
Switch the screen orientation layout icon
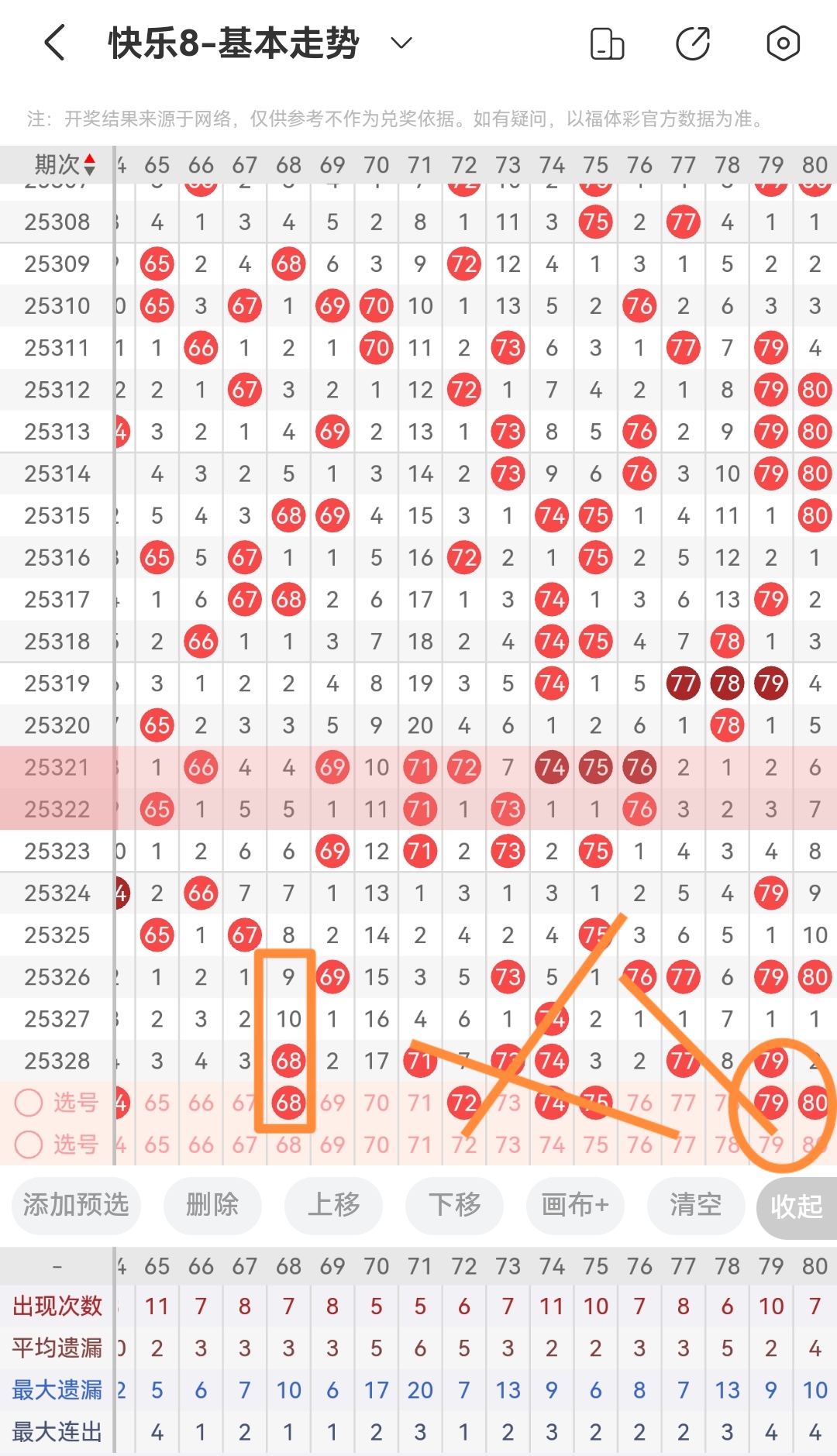(x=607, y=43)
